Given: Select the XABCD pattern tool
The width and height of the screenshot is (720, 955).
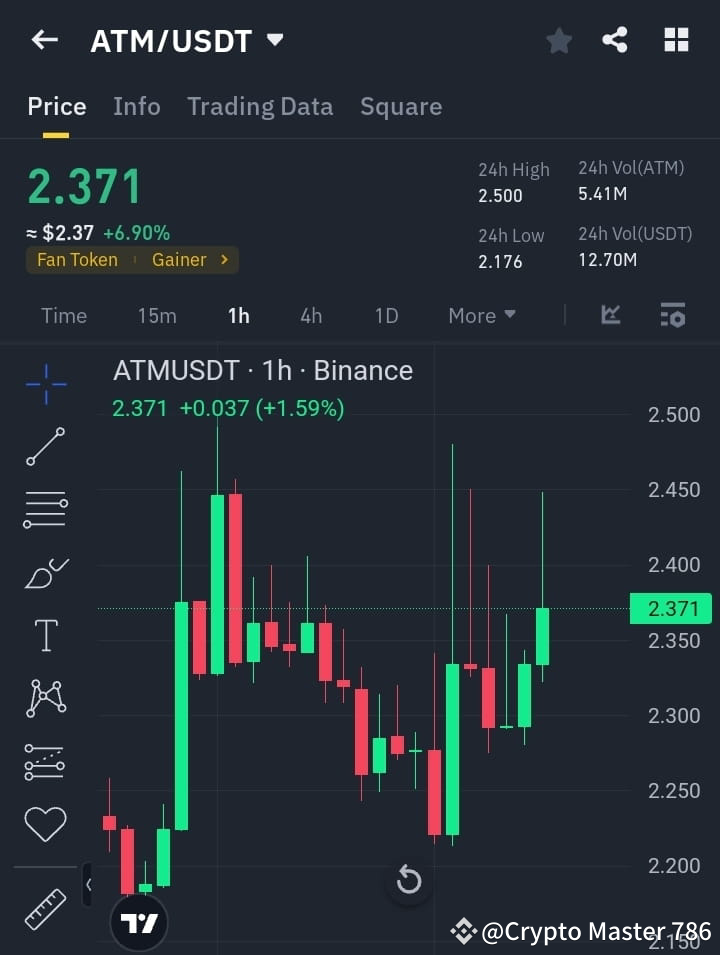Looking at the screenshot, I should 44,698.
